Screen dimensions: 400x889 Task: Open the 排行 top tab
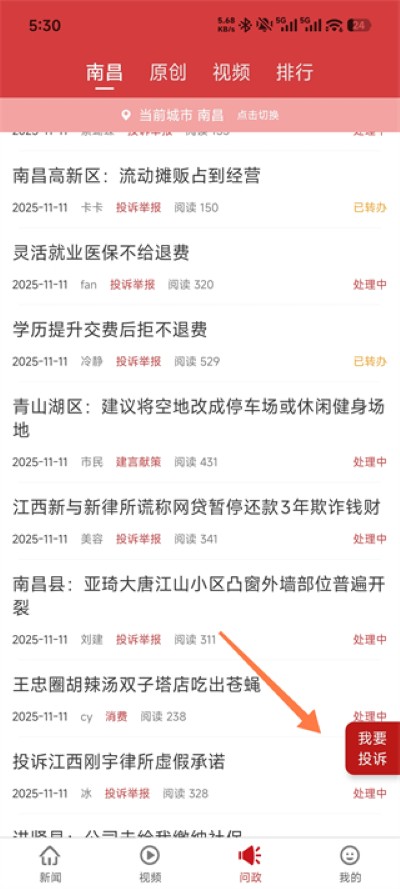(295, 73)
